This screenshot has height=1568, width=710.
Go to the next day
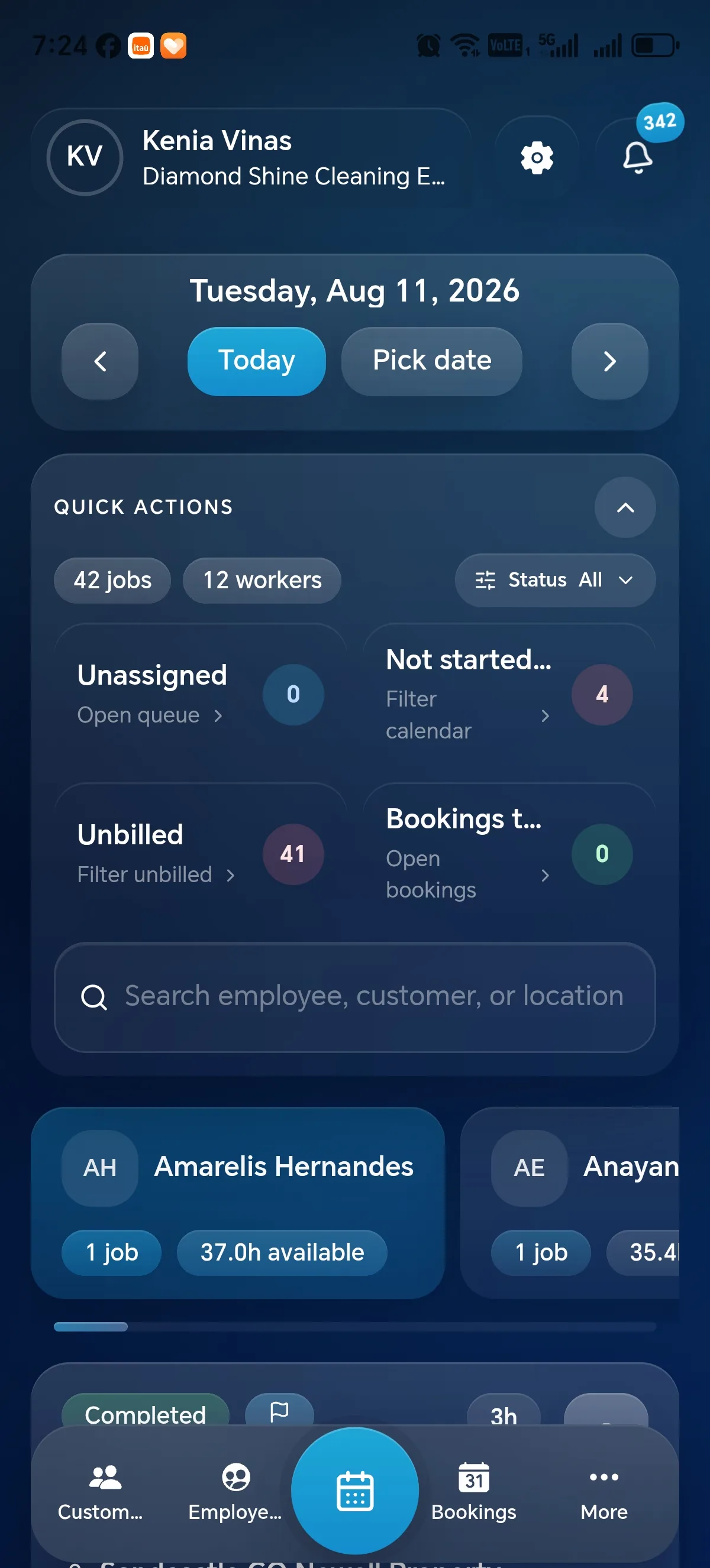(609, 361)
